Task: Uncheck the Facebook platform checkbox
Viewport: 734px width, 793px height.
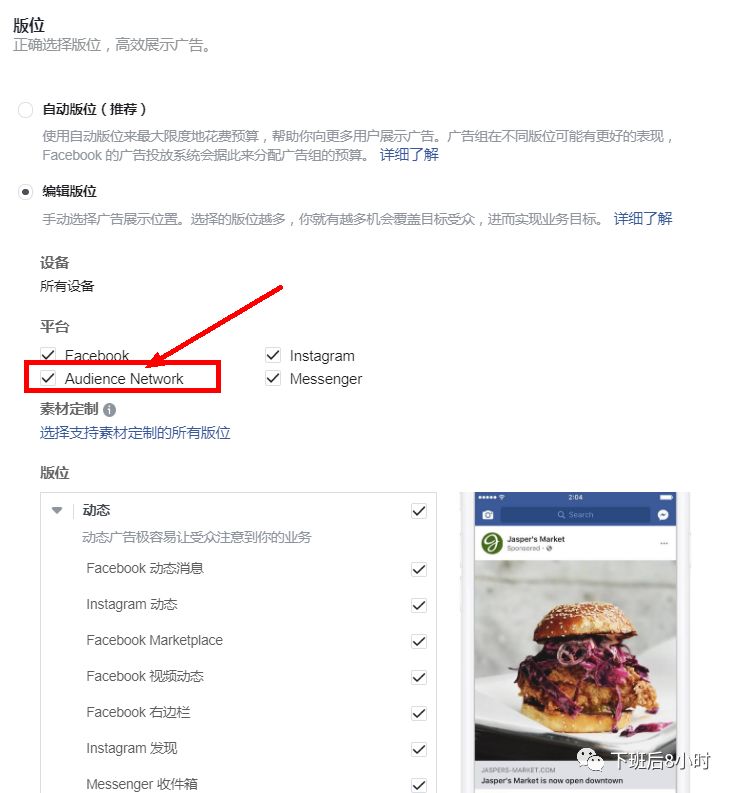Action: 48,355
